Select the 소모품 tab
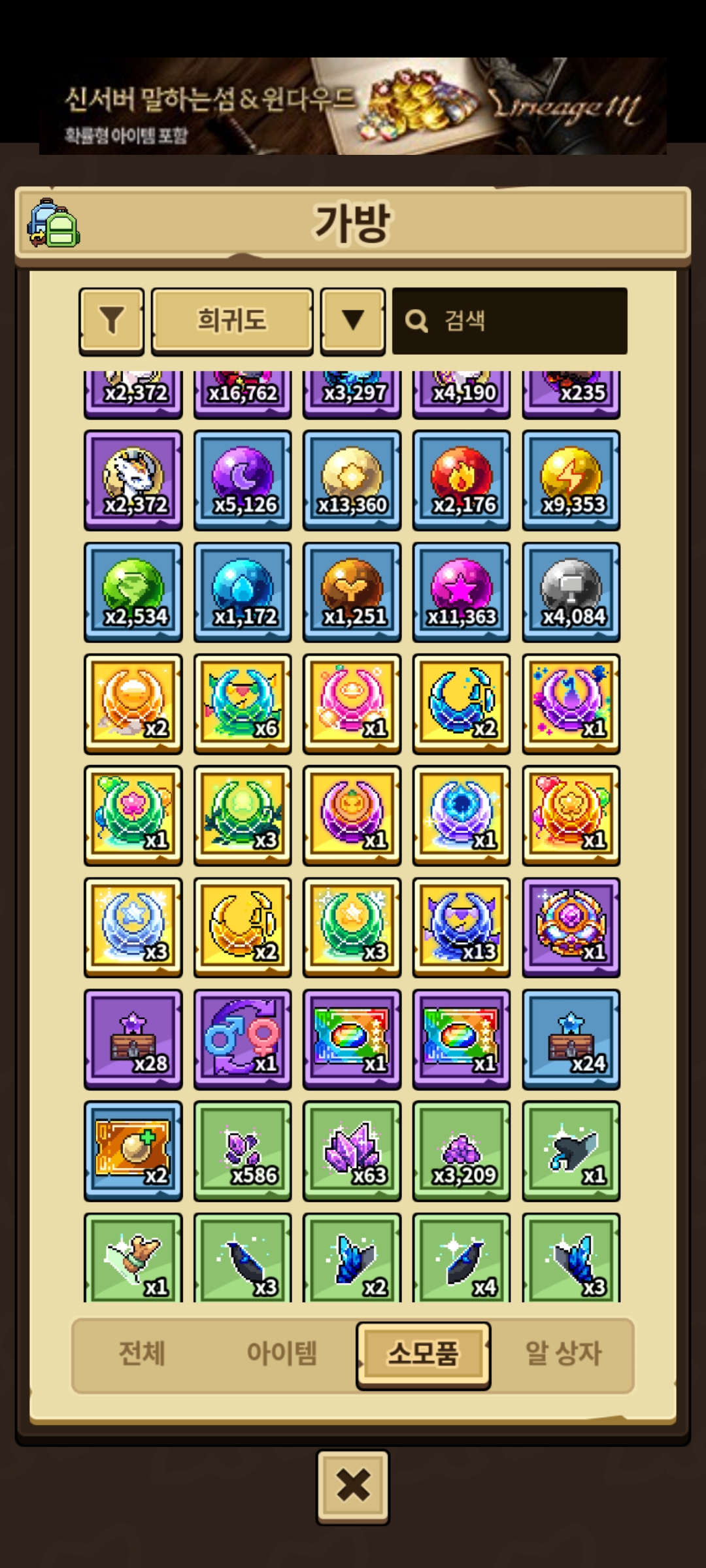 tap(423, 1354)
